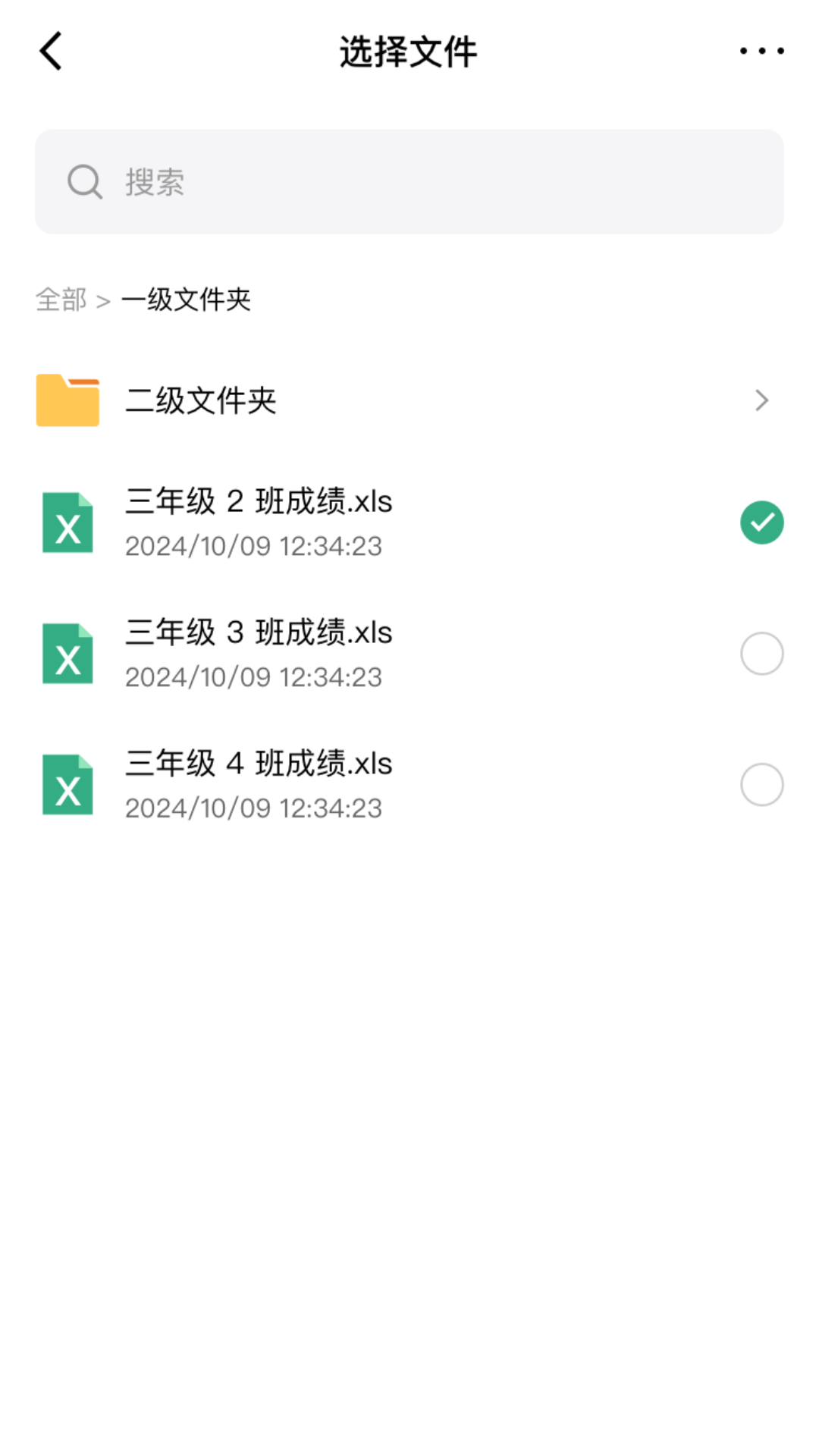Click the Excel icon of 三年级 2 班成绩.xls

pos(67,522)
